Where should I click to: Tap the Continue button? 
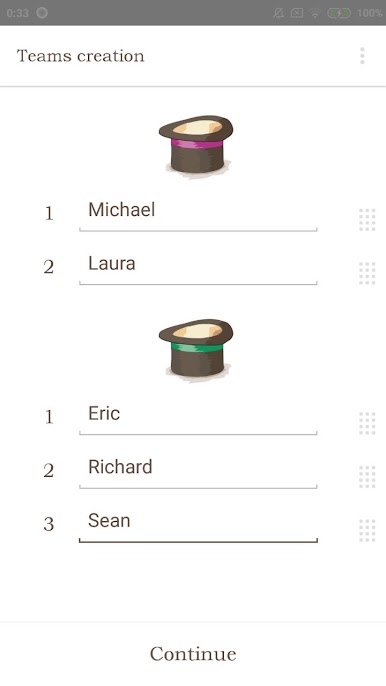click(193, 654)
